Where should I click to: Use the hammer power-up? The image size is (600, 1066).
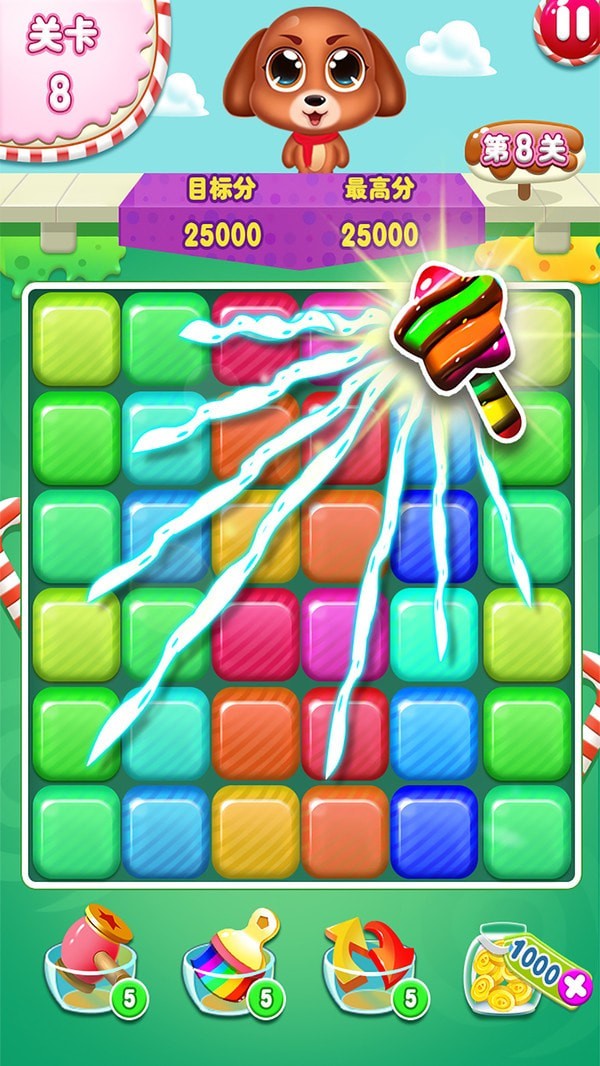pos(92,960)
